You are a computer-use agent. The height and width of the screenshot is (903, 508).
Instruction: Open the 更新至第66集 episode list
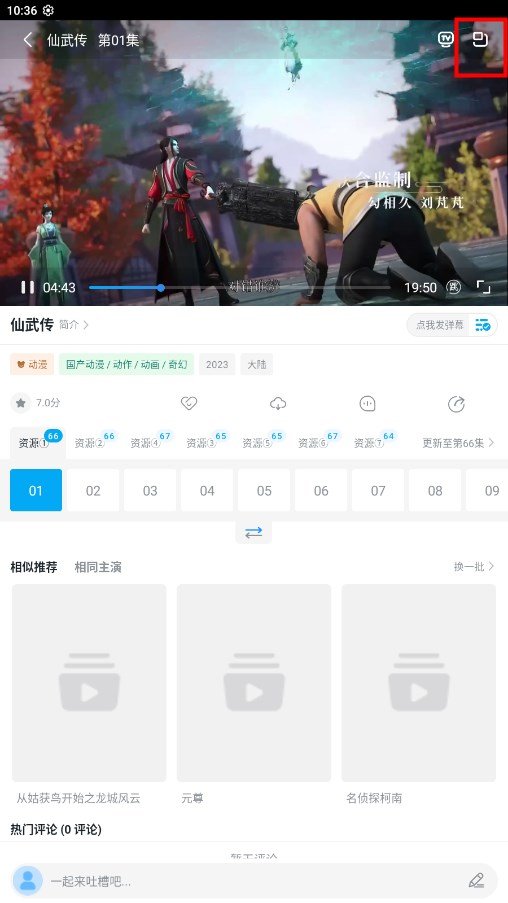pos(458,443)
